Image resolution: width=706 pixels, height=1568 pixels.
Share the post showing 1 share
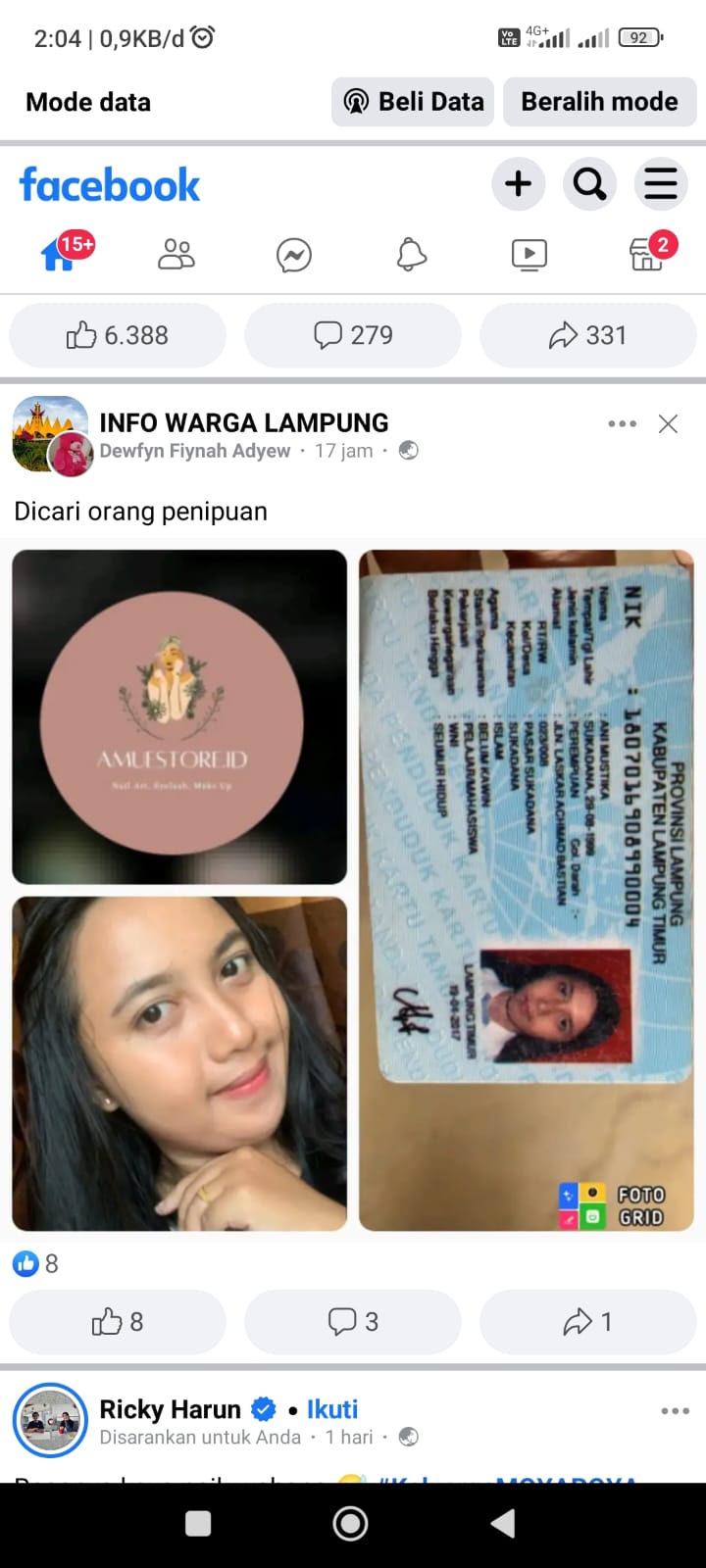pos(588,1322)
